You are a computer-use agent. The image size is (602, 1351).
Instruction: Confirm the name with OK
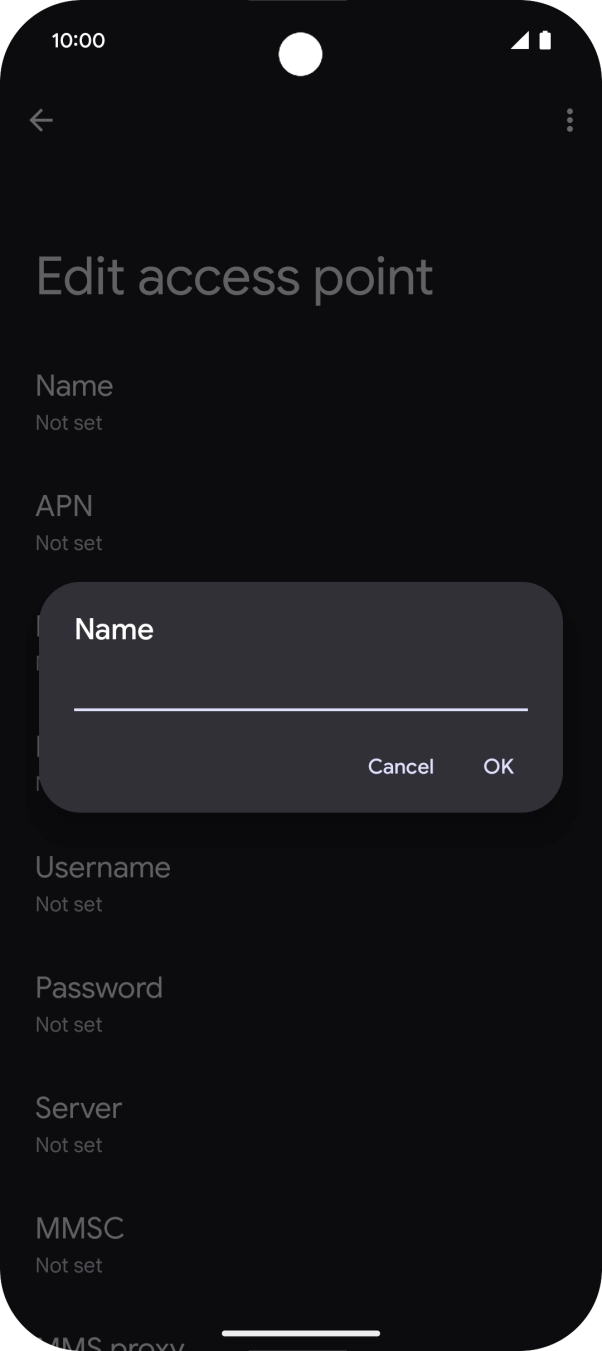pyautogui.click(x=498, y=766)
